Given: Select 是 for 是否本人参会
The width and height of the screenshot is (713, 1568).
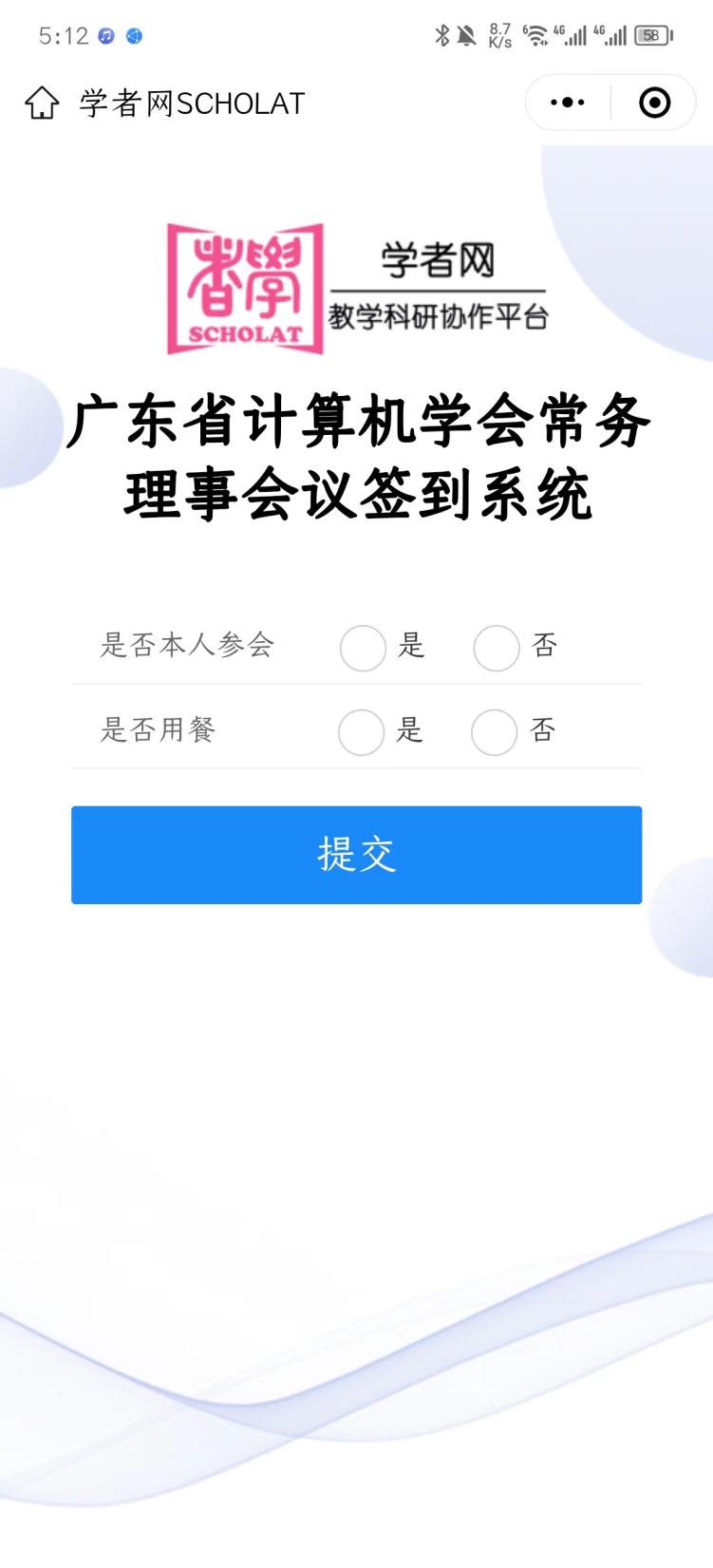Looking at the screenshot, I should [x=362, y=647].
